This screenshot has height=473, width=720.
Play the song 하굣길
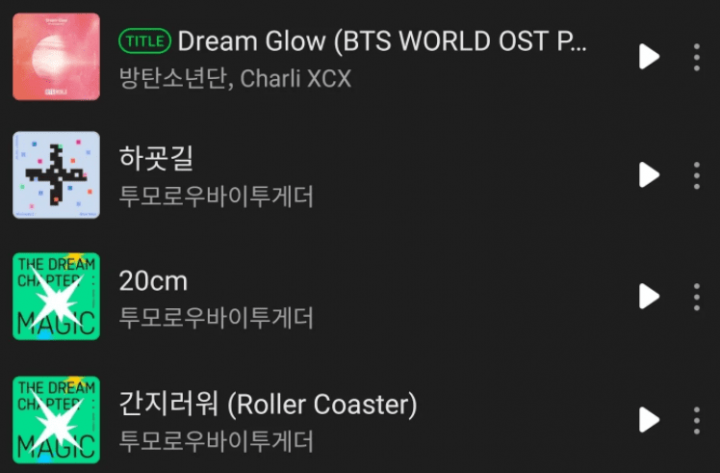(650, 176)
